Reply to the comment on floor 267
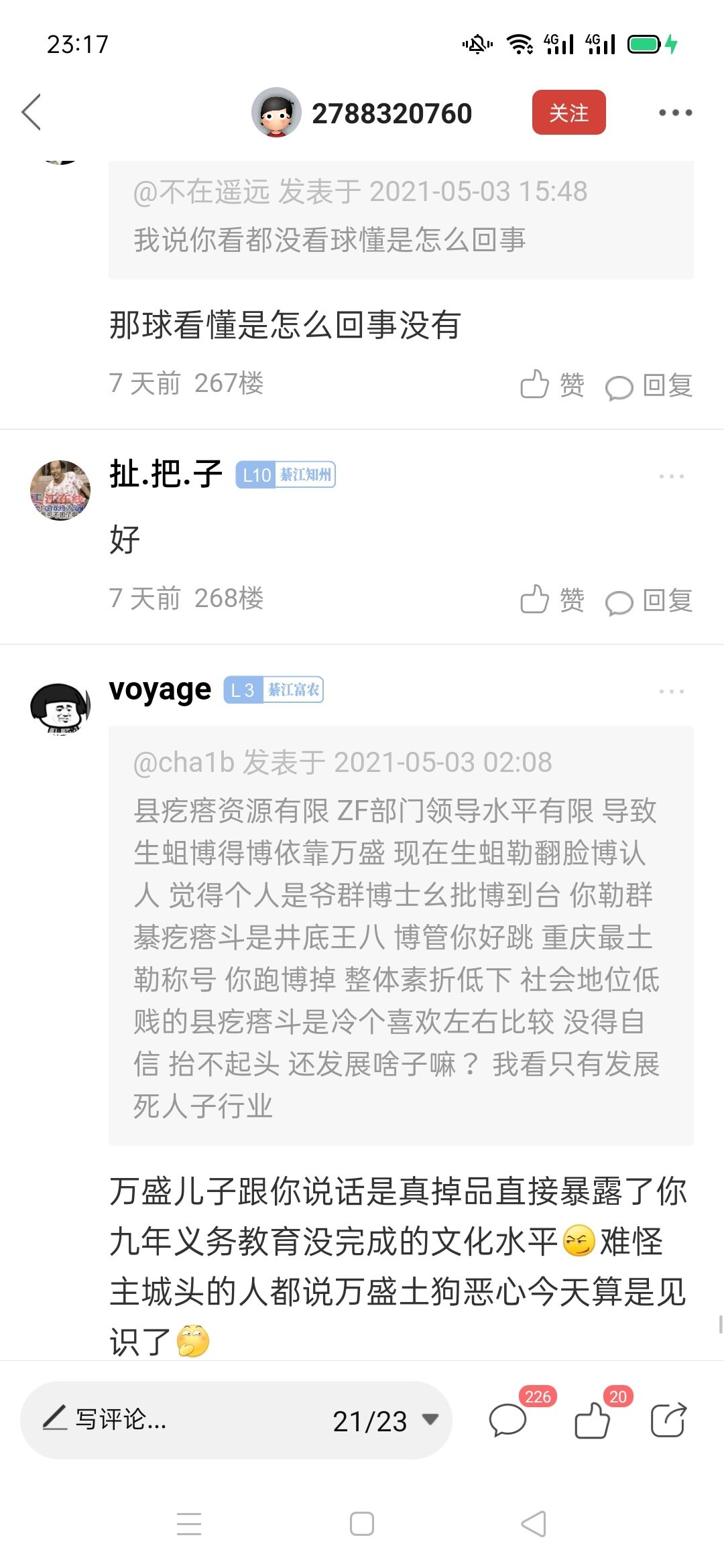724x1568 pixels. point(648,386)
